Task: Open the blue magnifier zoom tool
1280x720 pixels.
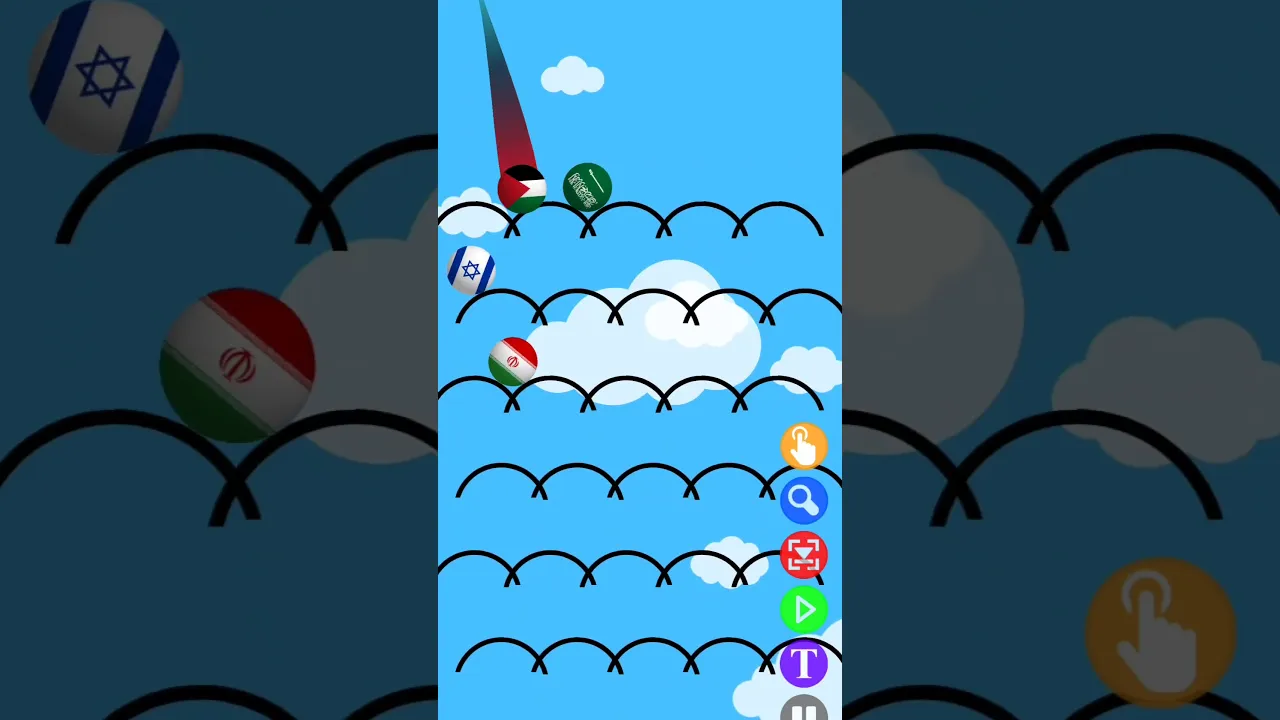Action: tap(804, 500)
